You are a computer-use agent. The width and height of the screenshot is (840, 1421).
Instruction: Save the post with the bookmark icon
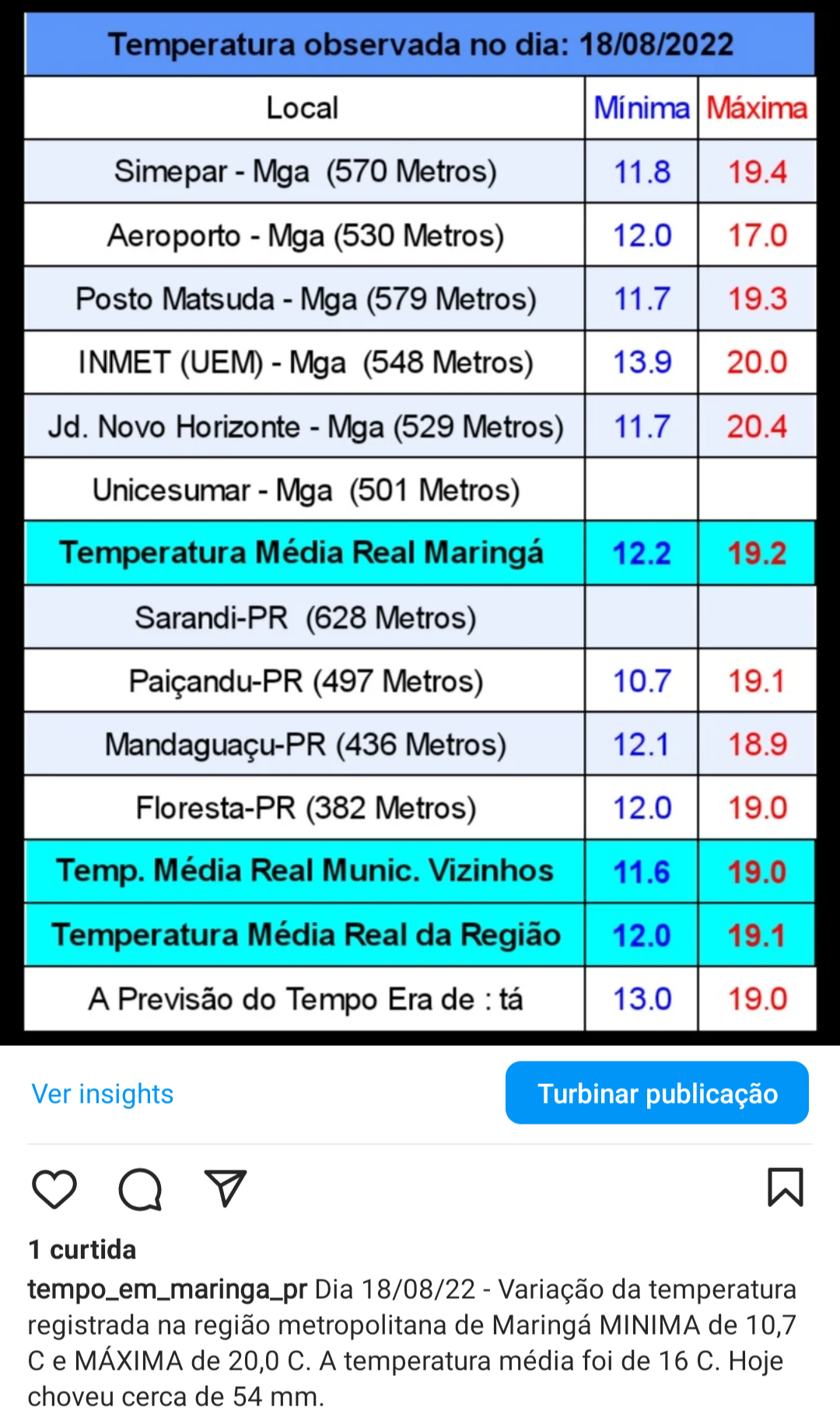[x=786, y=1188]
